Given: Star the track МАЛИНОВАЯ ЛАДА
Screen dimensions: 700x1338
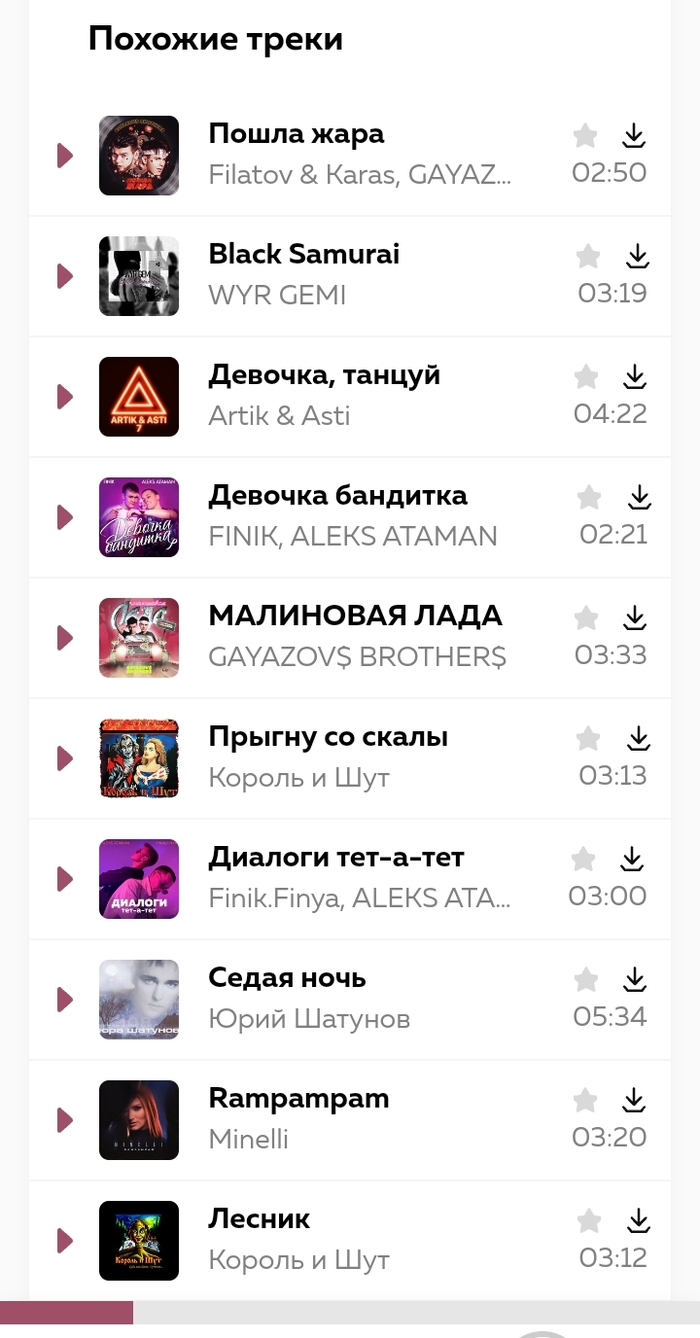Looking at the screenshot, I should pos(586,618).
